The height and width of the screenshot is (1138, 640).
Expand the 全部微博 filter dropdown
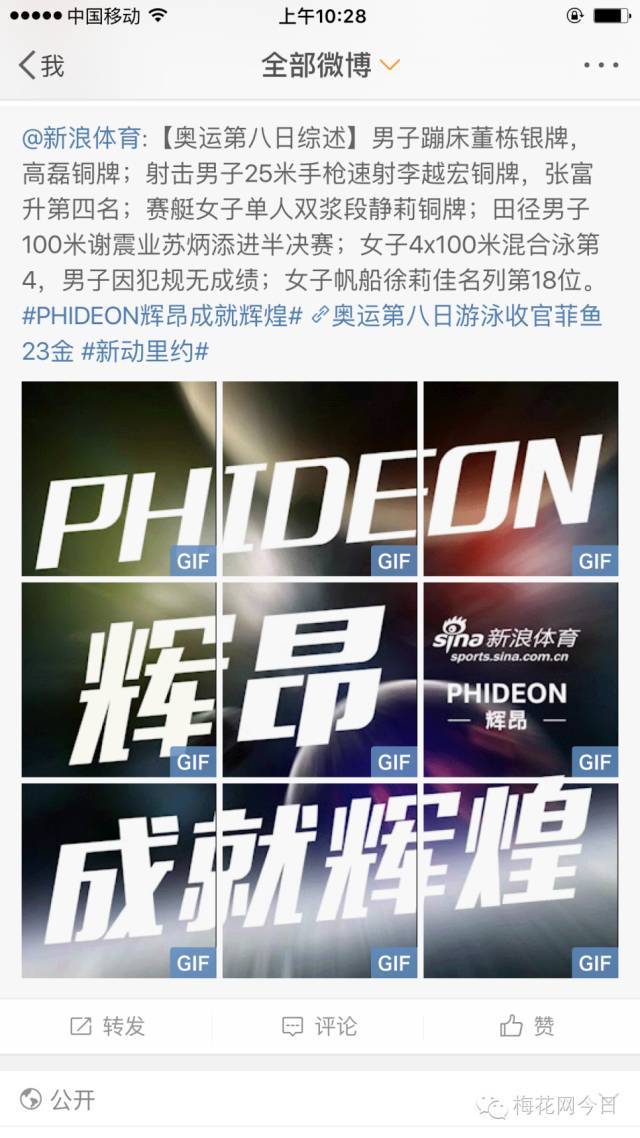coord(330,66)
